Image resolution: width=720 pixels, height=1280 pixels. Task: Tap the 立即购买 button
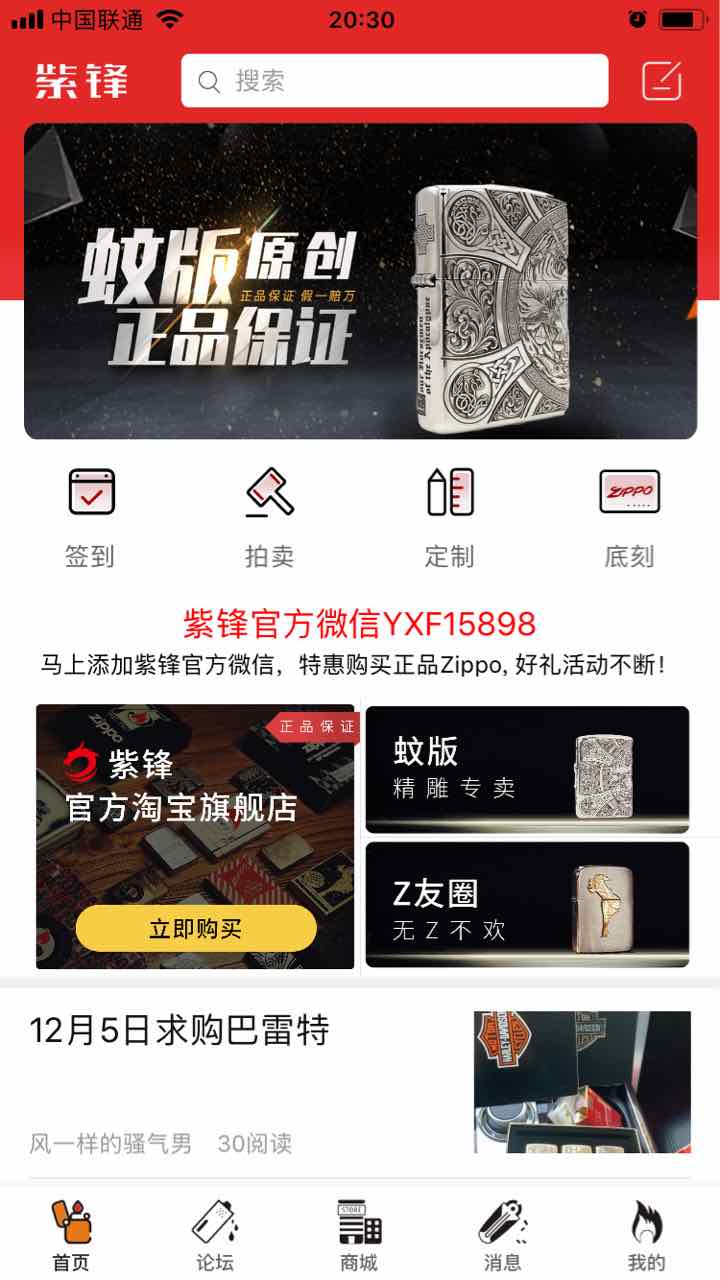(x=196, y=928)
